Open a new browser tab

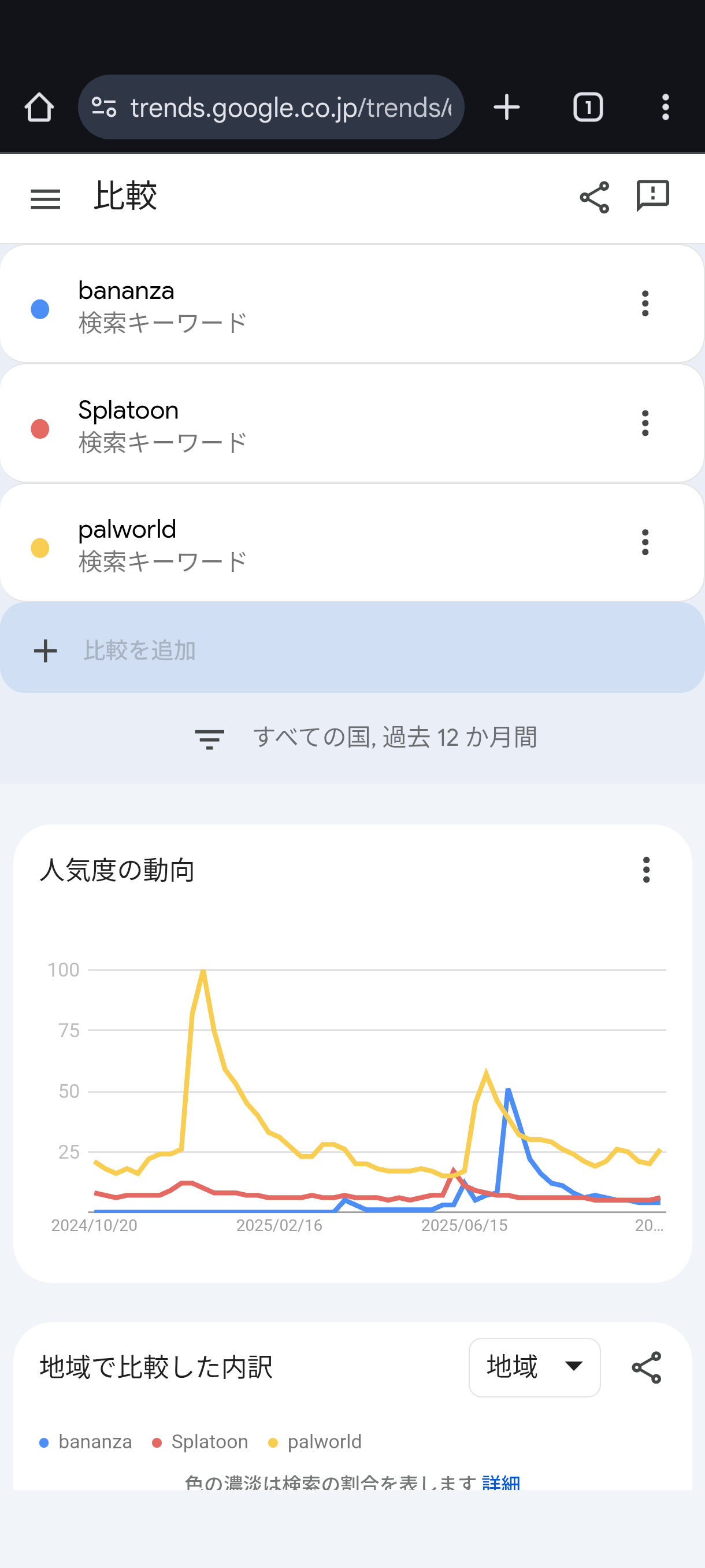[506, 108]
